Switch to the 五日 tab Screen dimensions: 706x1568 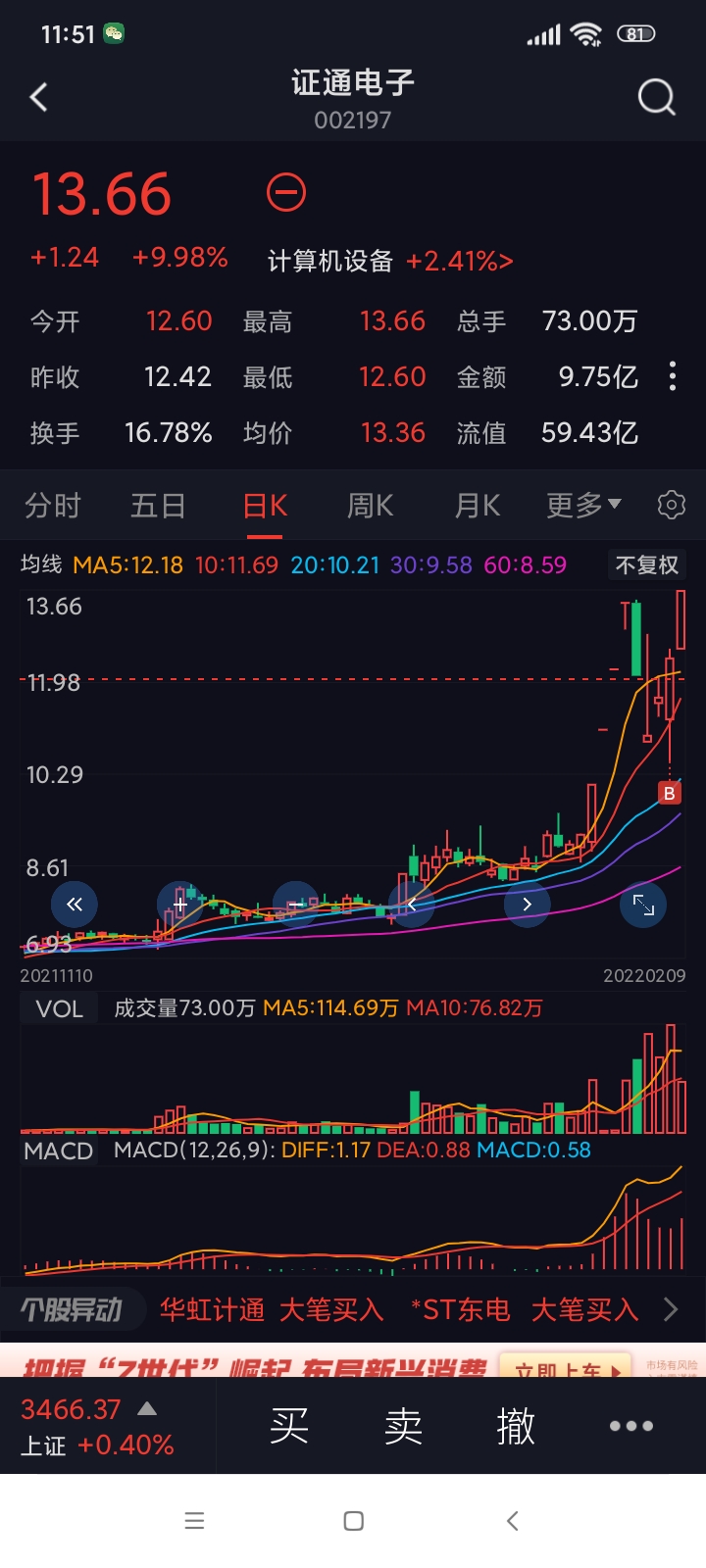(158, 506)
